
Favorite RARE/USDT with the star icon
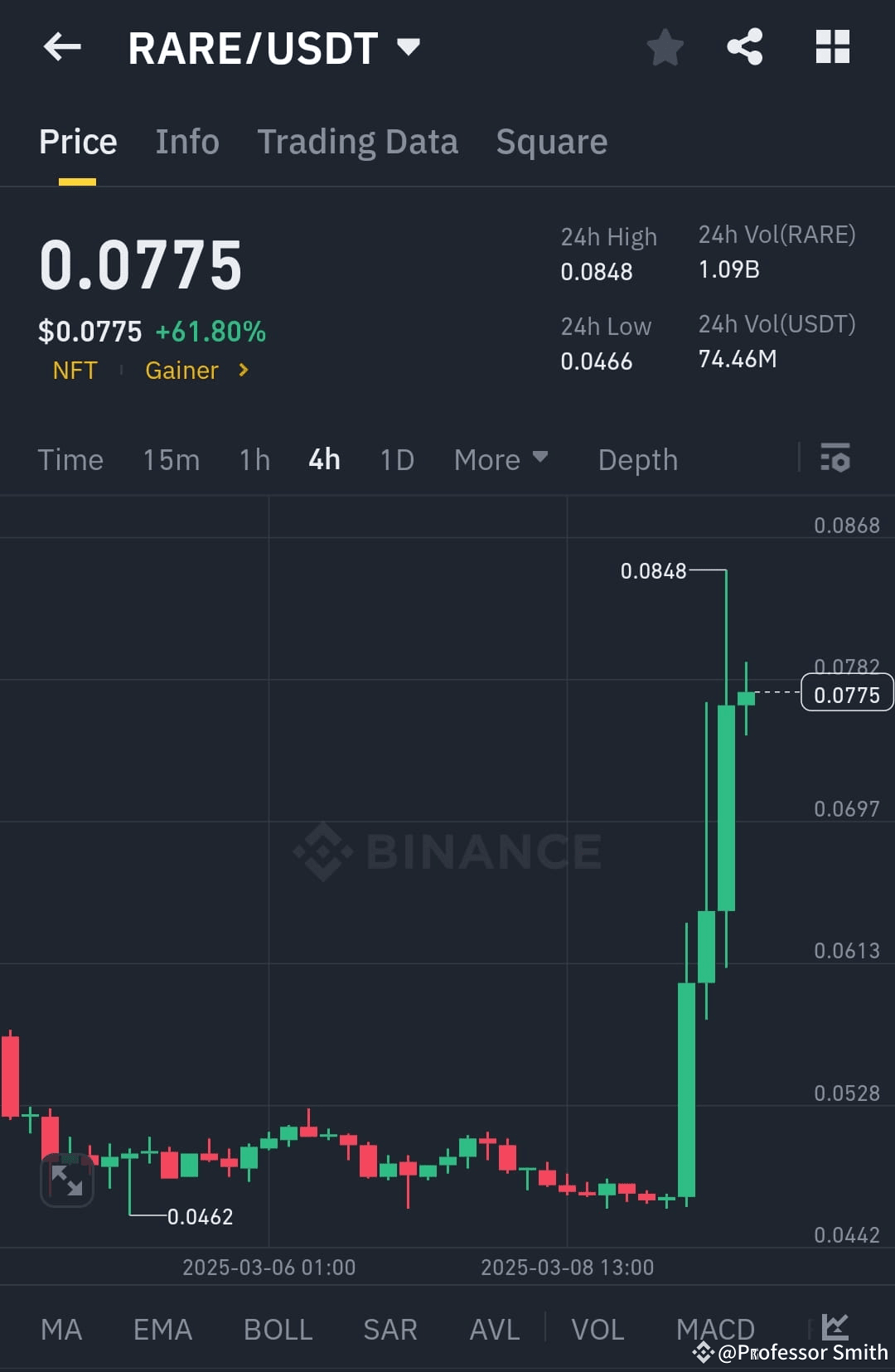[665, 47]
